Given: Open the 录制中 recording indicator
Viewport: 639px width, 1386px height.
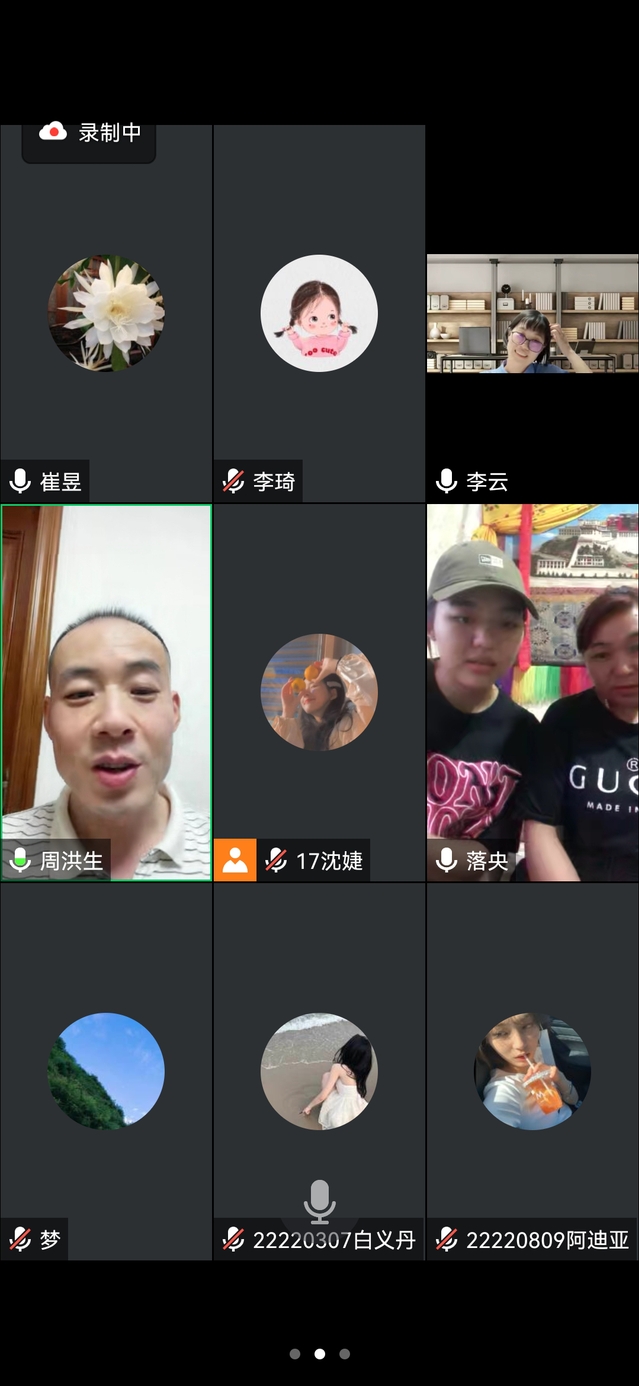Looking at the screenshot, I should click(x=90, y=133).
